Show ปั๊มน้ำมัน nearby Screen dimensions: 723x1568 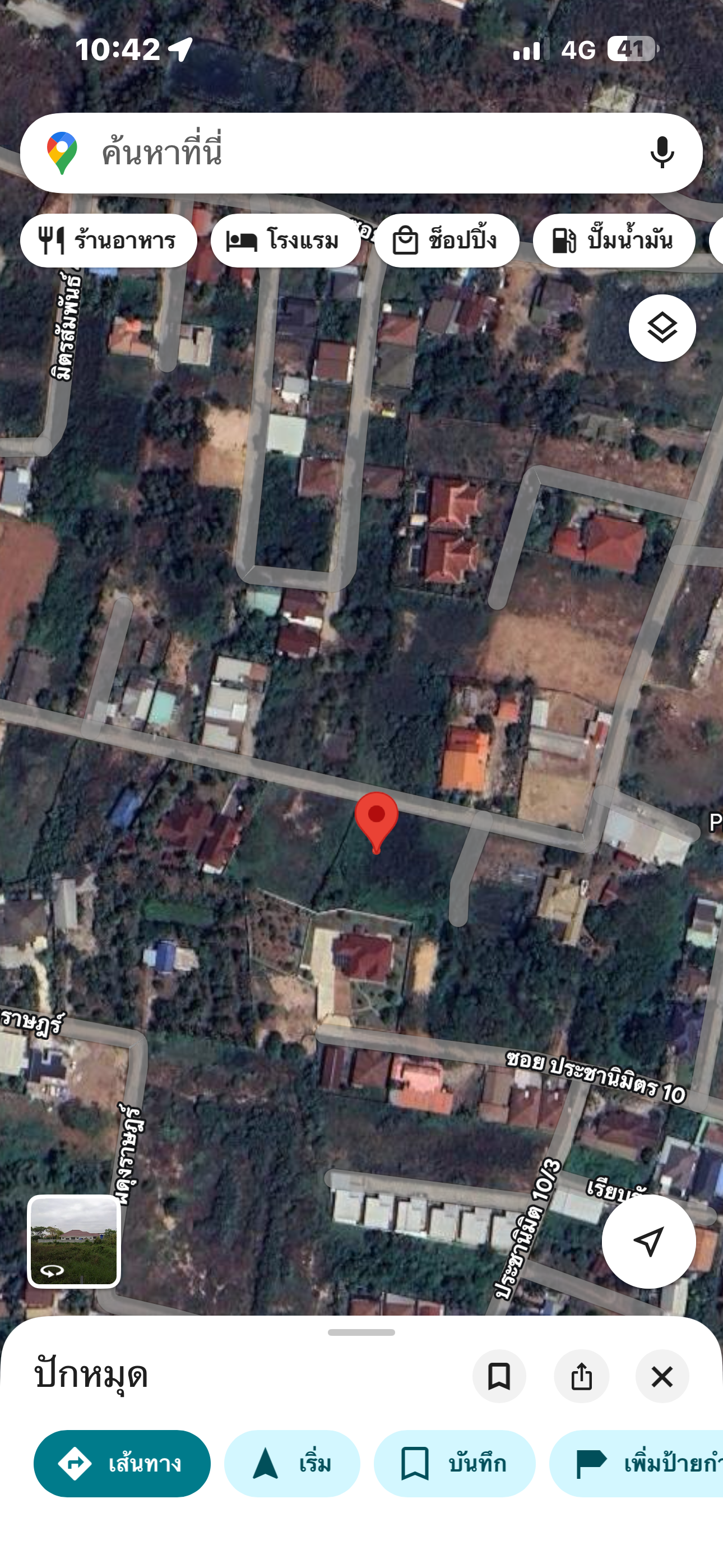tap(614, 241)
